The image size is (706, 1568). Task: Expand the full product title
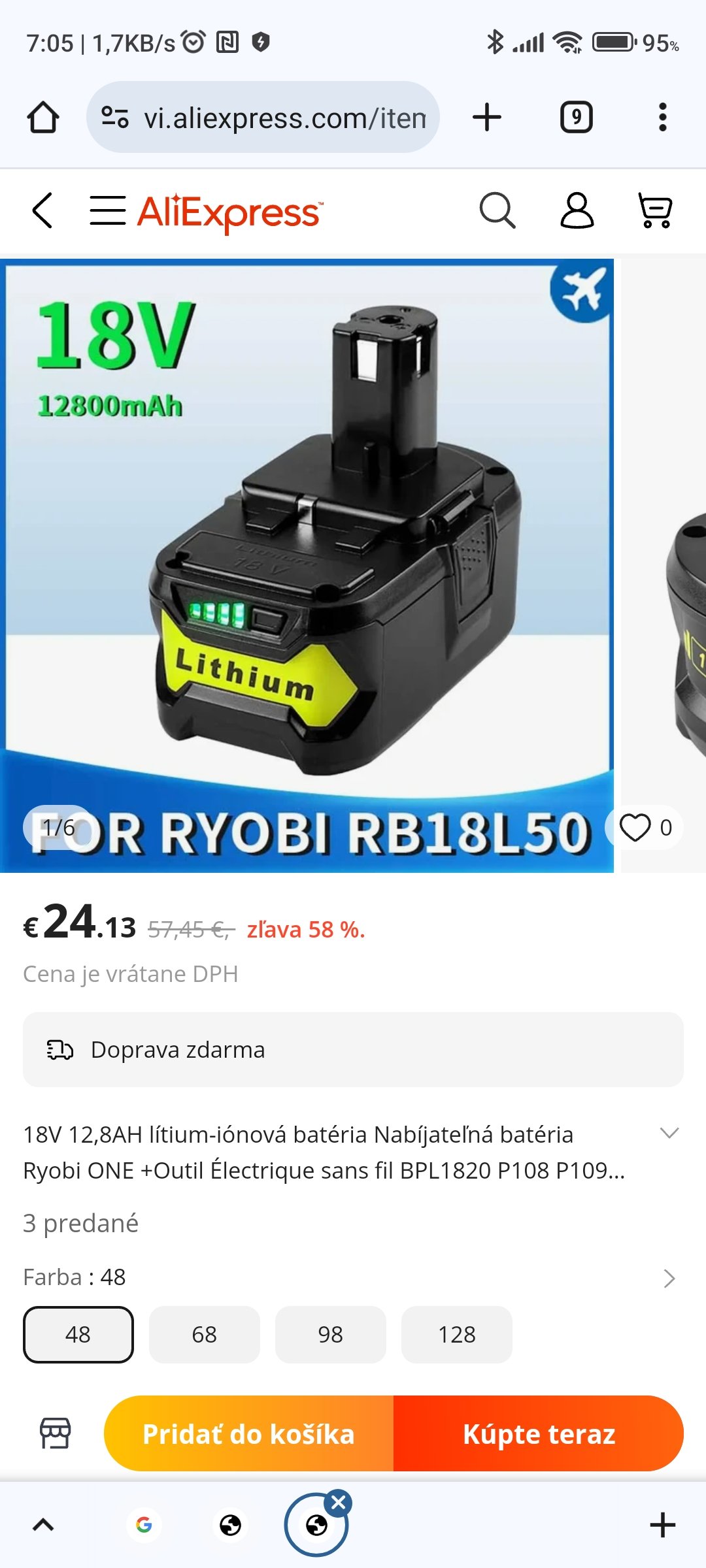click(x=669, y=1134)
